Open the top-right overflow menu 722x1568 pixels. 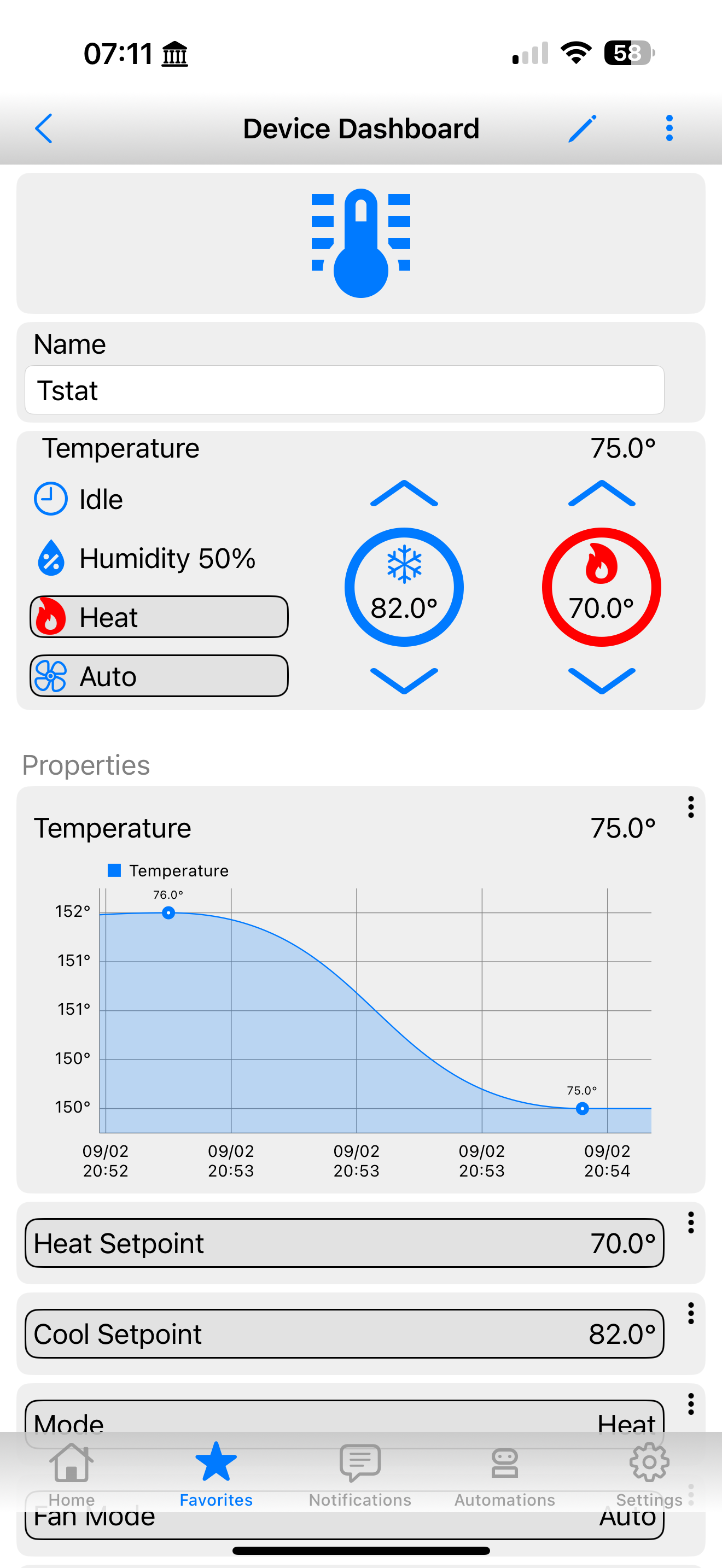coord(669,128)
